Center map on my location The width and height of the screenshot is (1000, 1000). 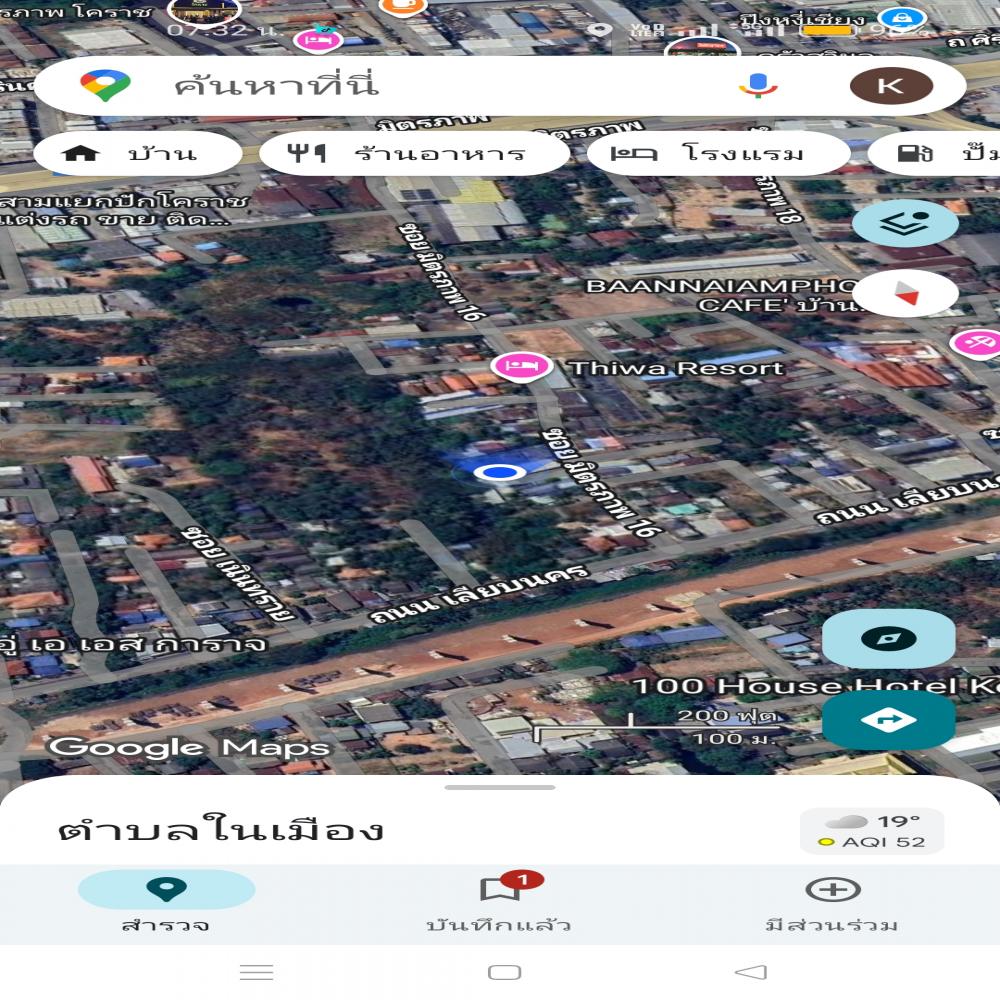coord(888,639)
